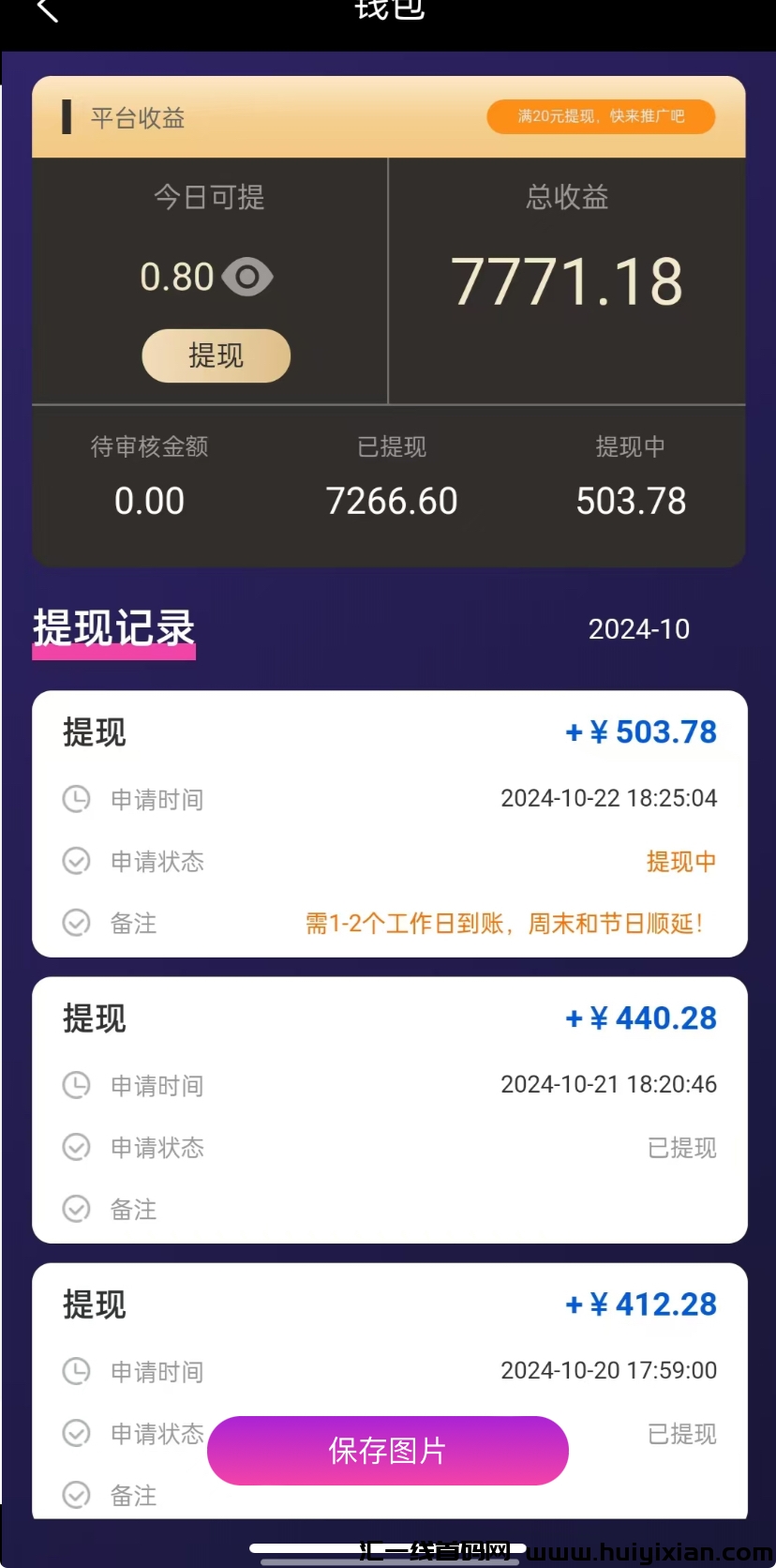This screenshot has height=1568, width=776.
Task: Tap the 提现 withdraw button
Action: (216, 355)
